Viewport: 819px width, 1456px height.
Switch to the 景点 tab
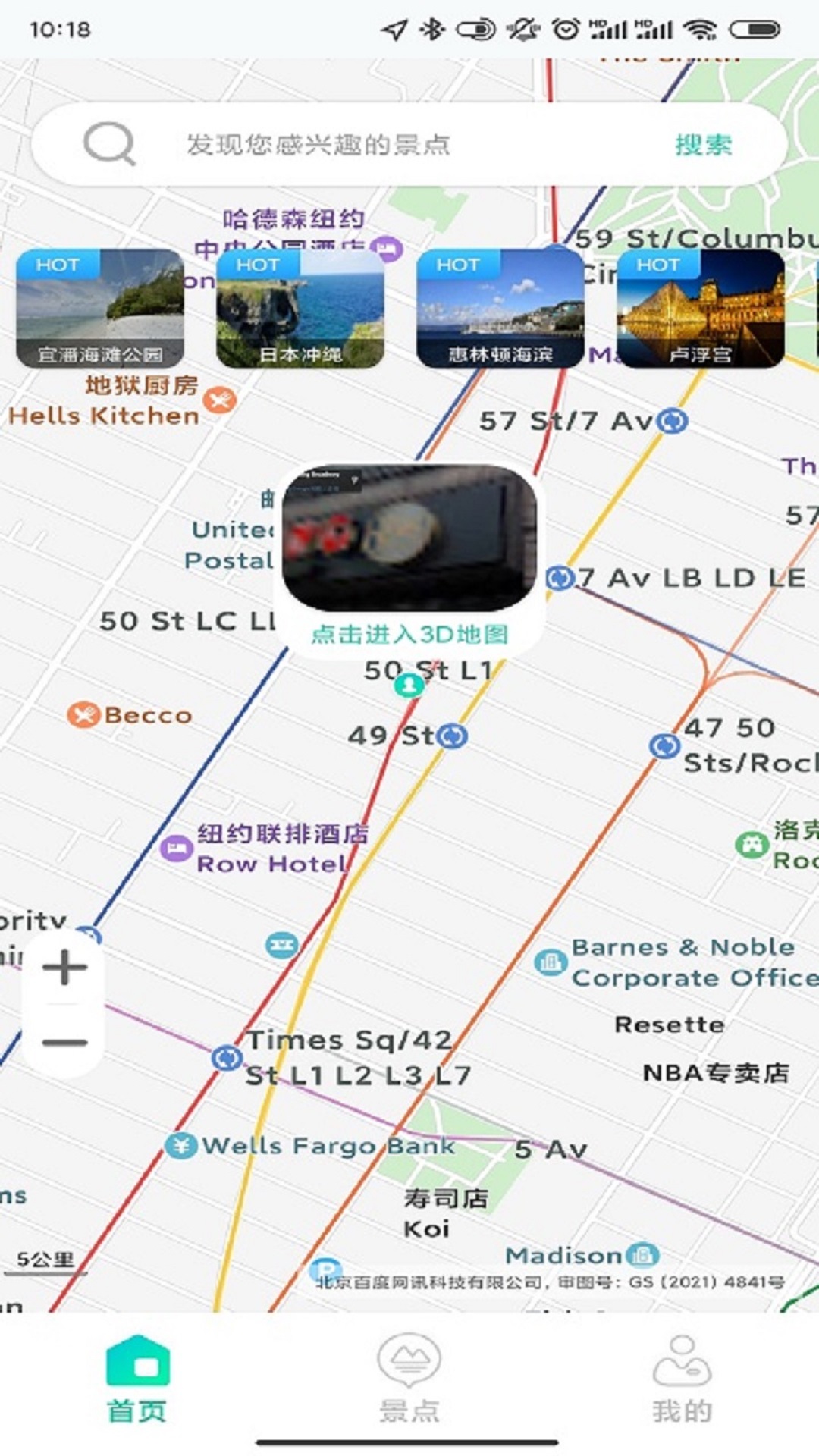(x=409, y=1379)
